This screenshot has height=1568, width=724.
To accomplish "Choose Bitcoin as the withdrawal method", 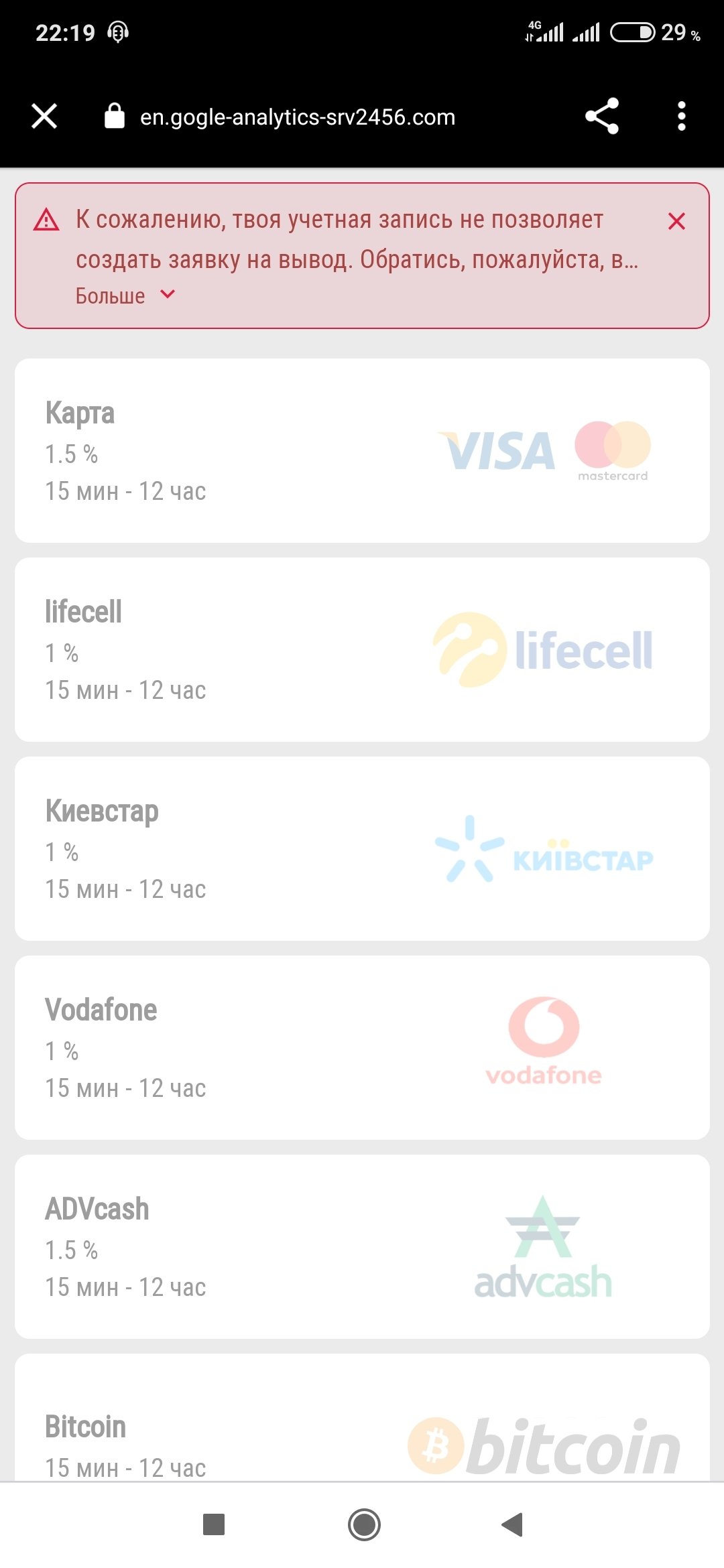I will 362,1427.
